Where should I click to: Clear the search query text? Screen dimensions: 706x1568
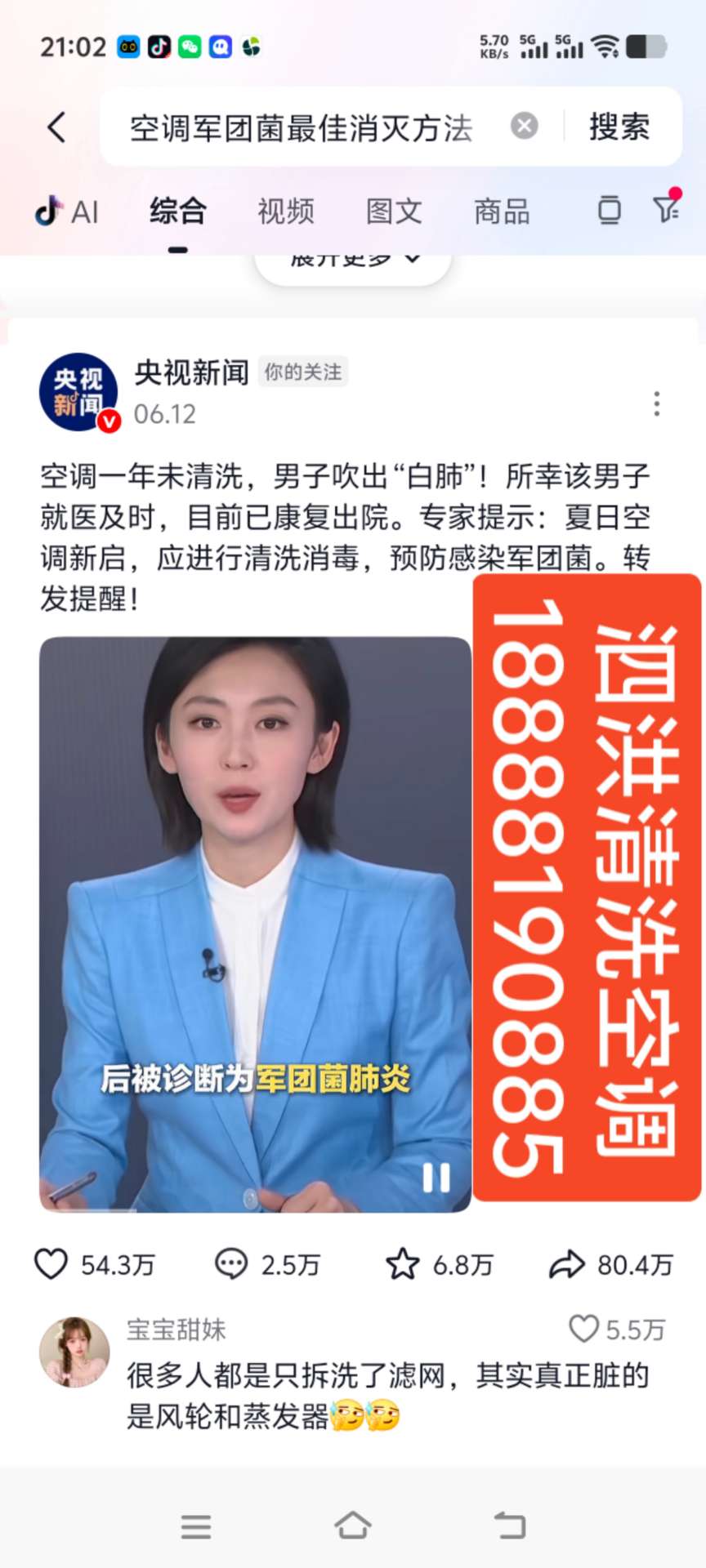(524, 127)
